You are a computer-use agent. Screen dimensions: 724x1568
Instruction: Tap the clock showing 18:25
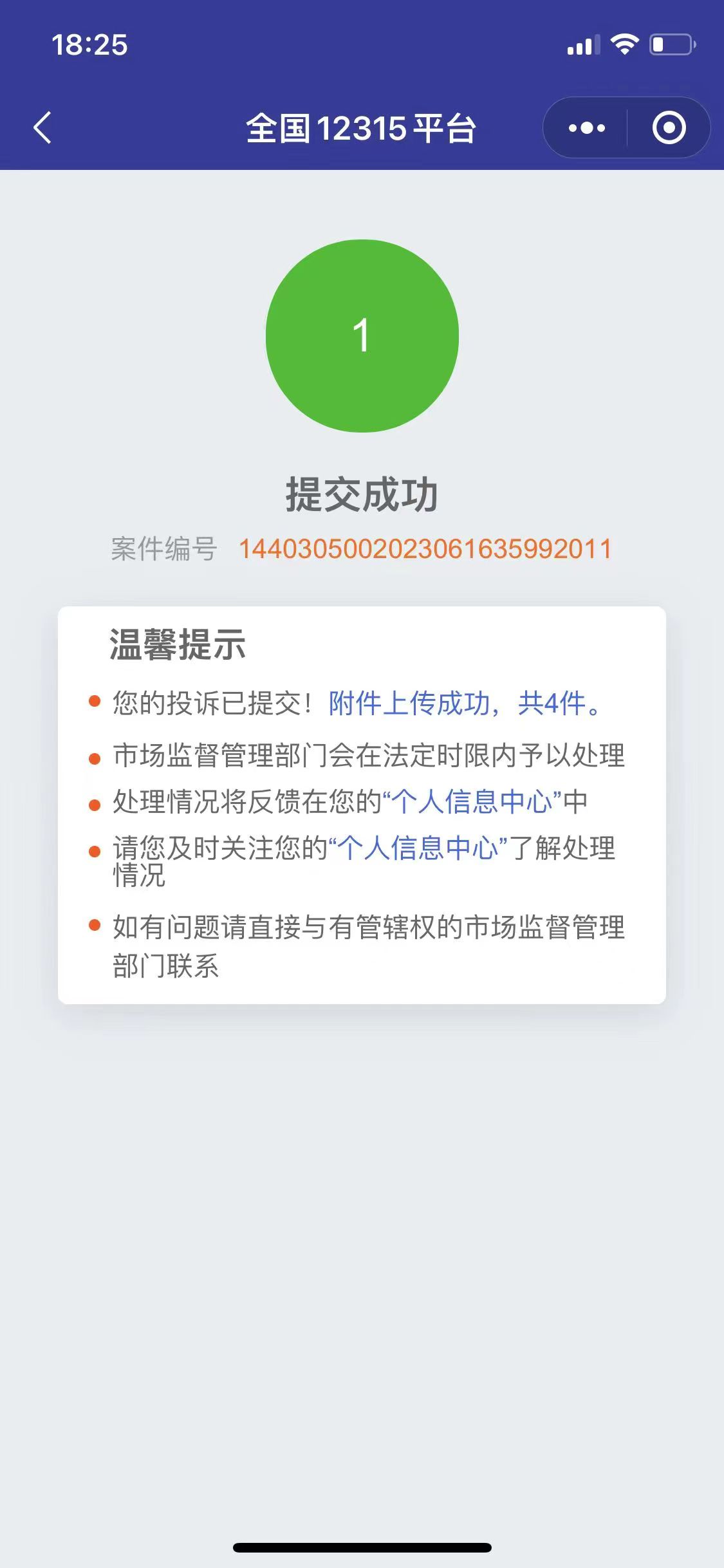click(90, 44)
